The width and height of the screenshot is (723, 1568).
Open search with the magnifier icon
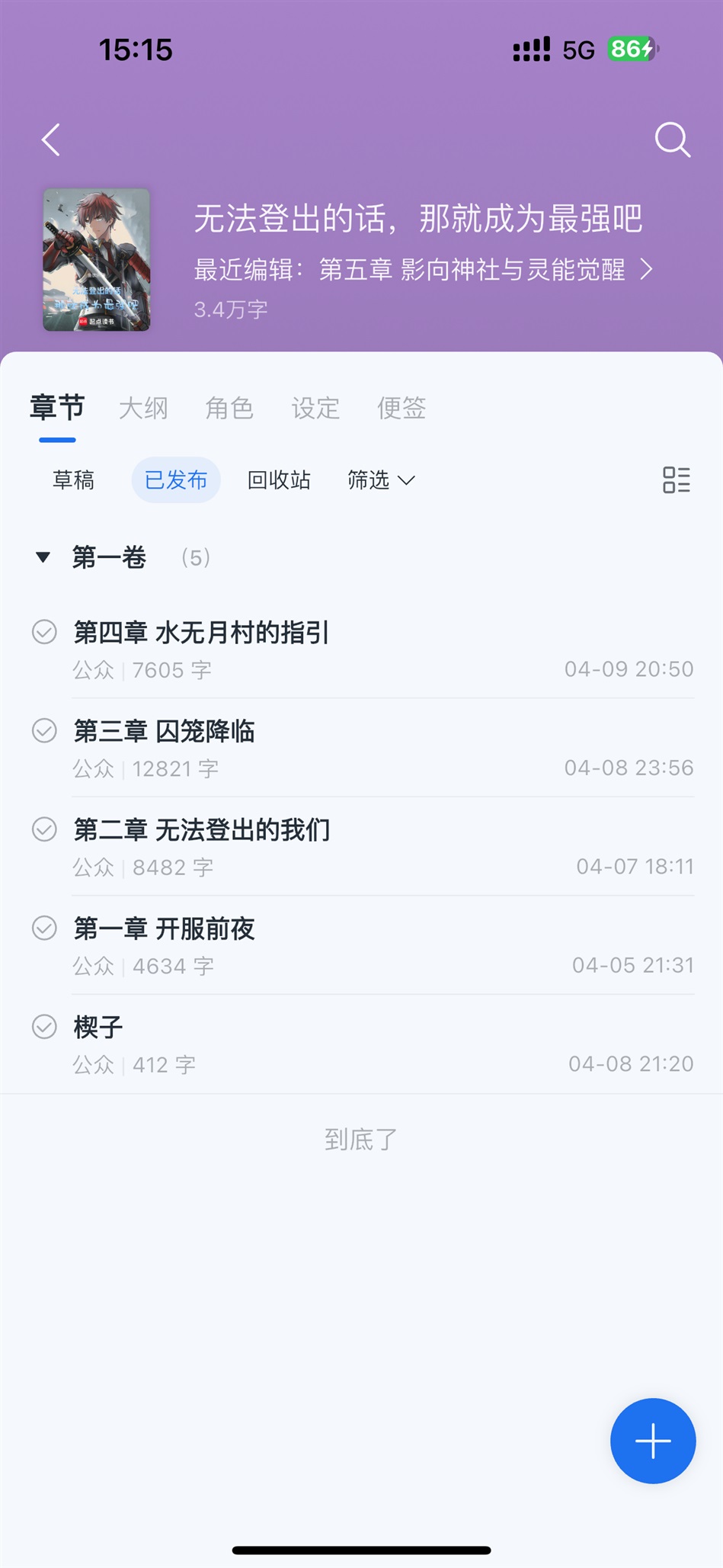tap(672, 139)
